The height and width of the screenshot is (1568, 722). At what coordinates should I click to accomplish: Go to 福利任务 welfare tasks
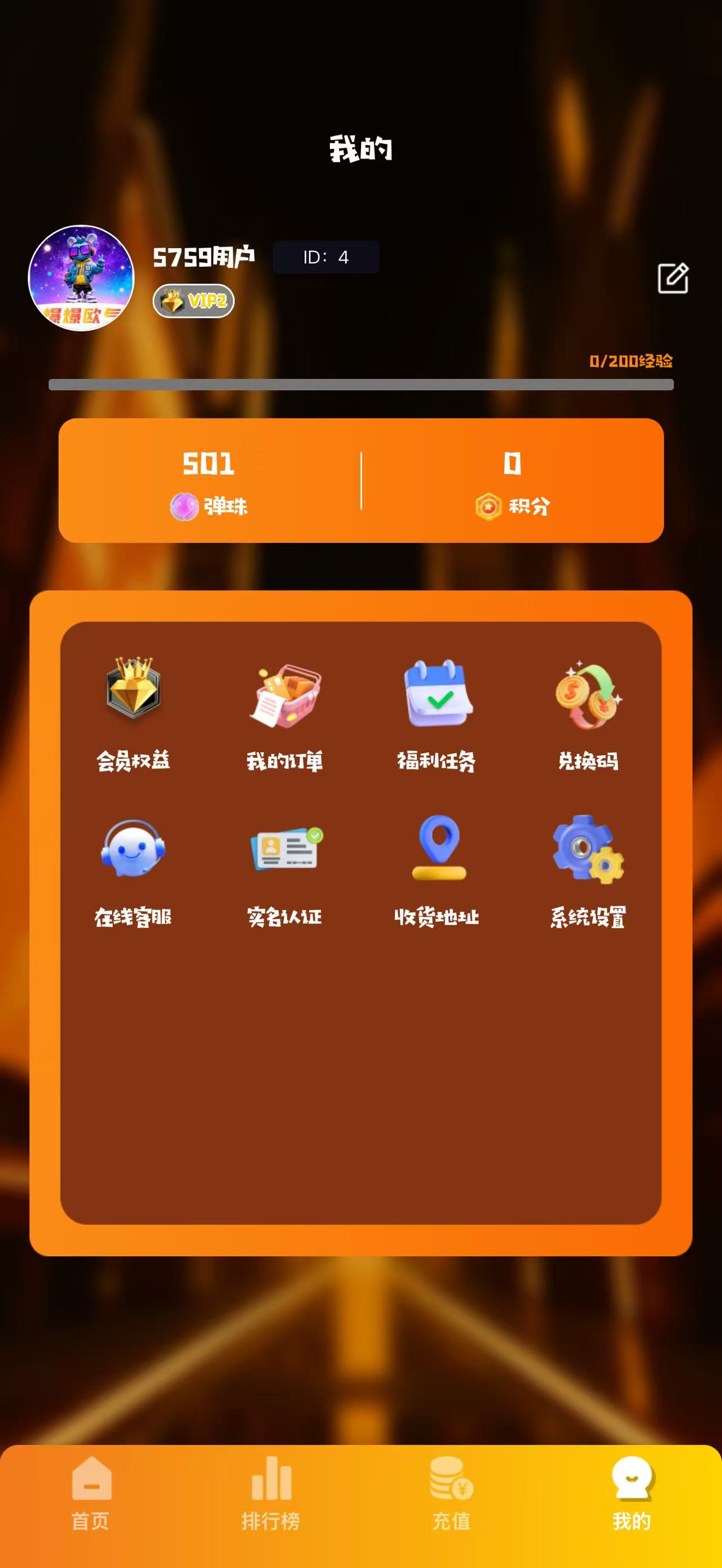[437, 713]
